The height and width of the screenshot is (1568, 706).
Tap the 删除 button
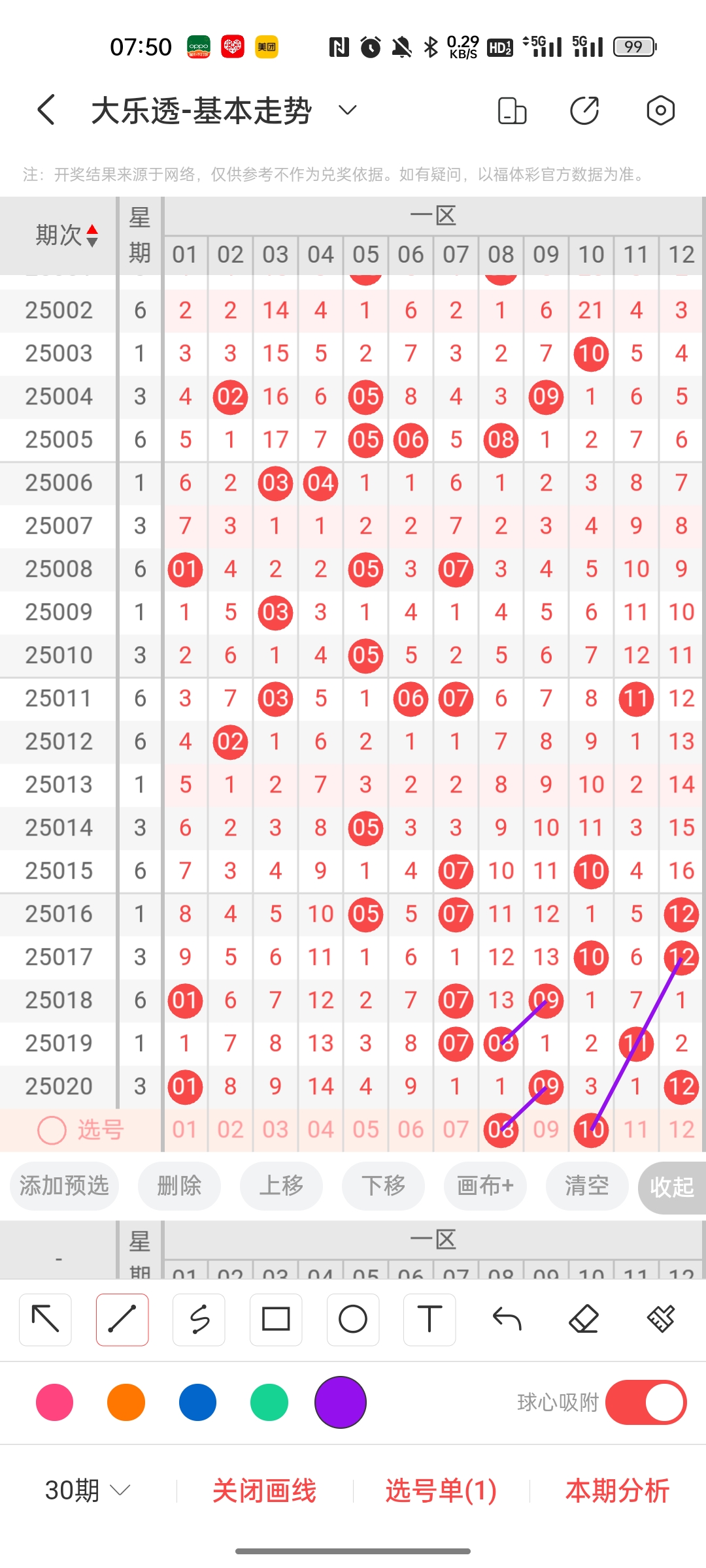179,1186
